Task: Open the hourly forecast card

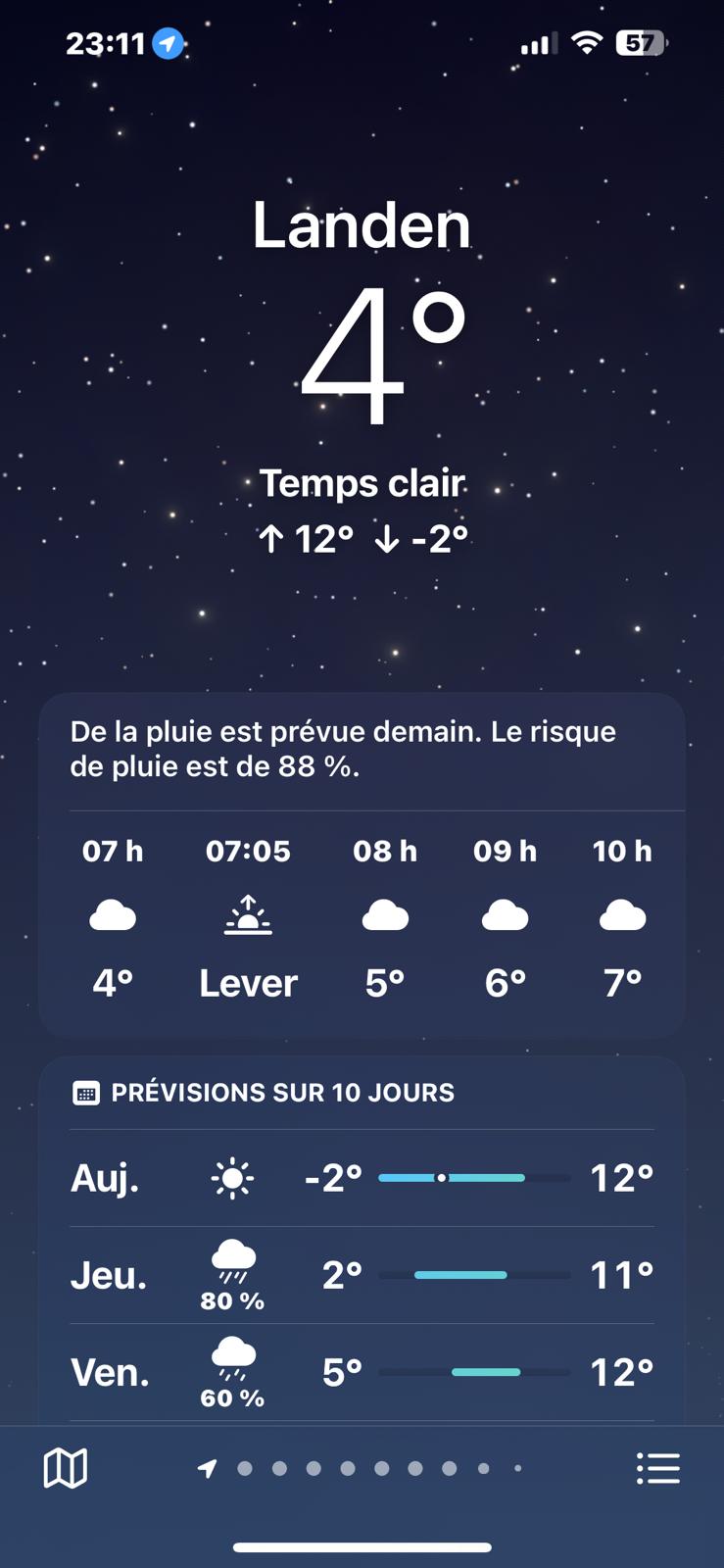Action: [x=362, y=916]
